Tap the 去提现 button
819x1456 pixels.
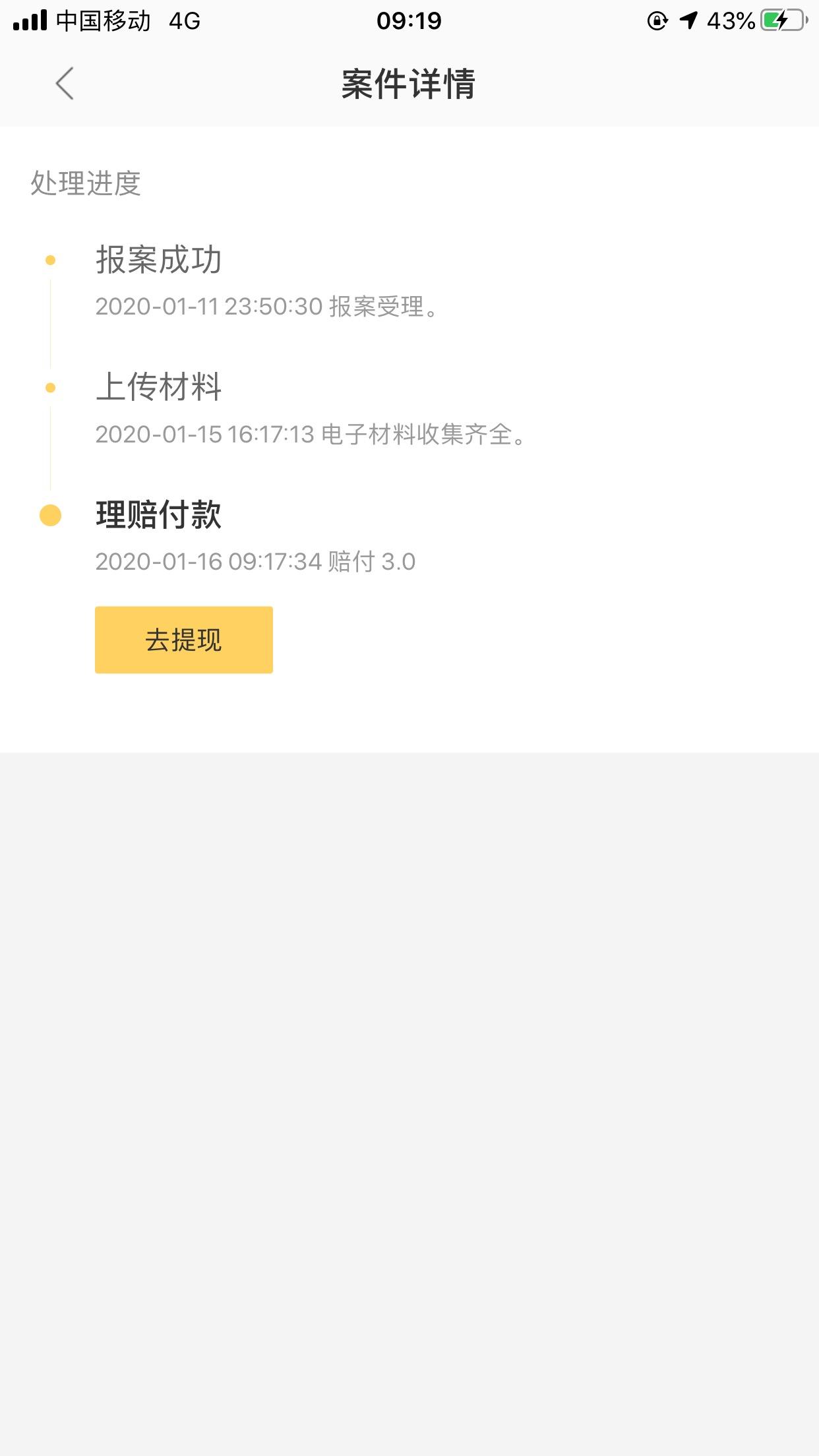point(184,640)
